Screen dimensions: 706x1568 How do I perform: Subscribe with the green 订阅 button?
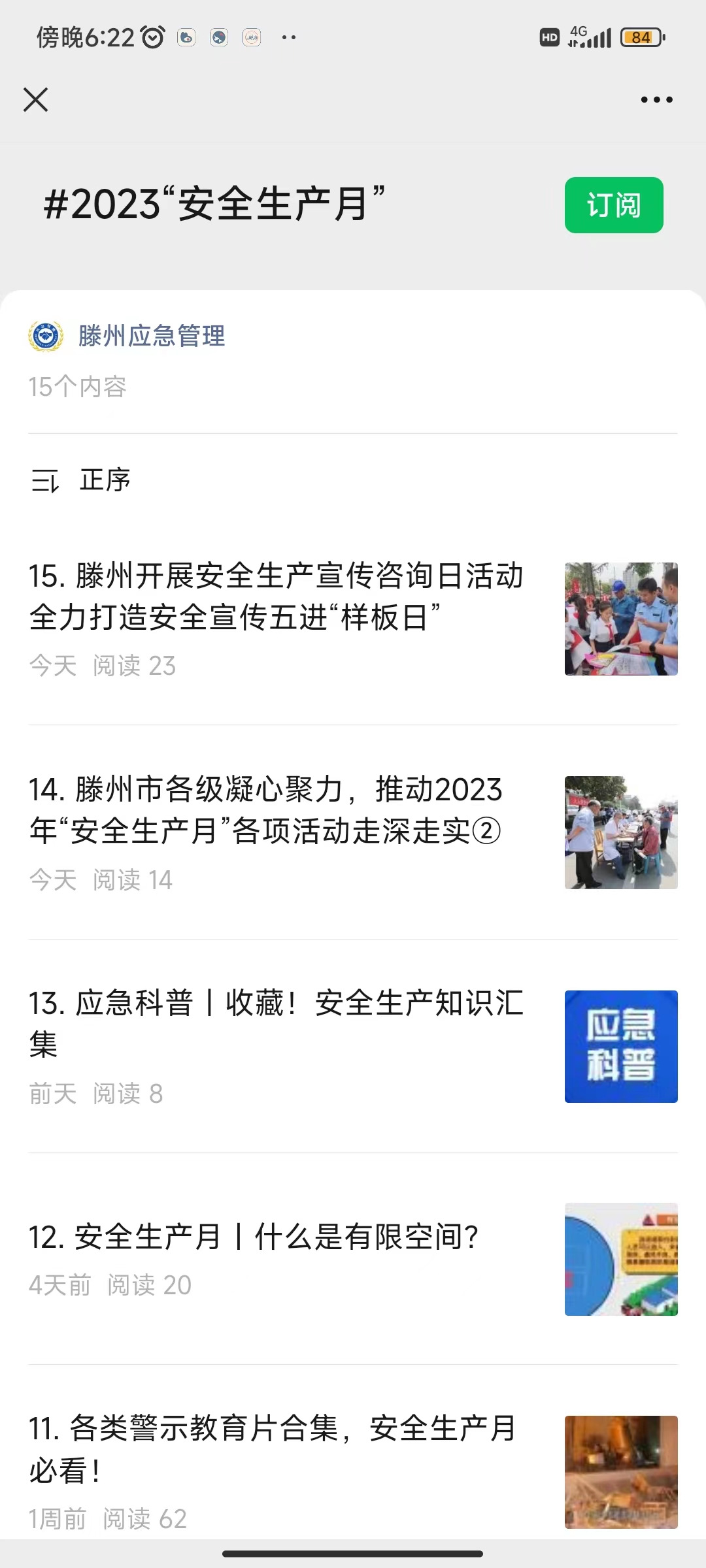(x=614, y=205)
